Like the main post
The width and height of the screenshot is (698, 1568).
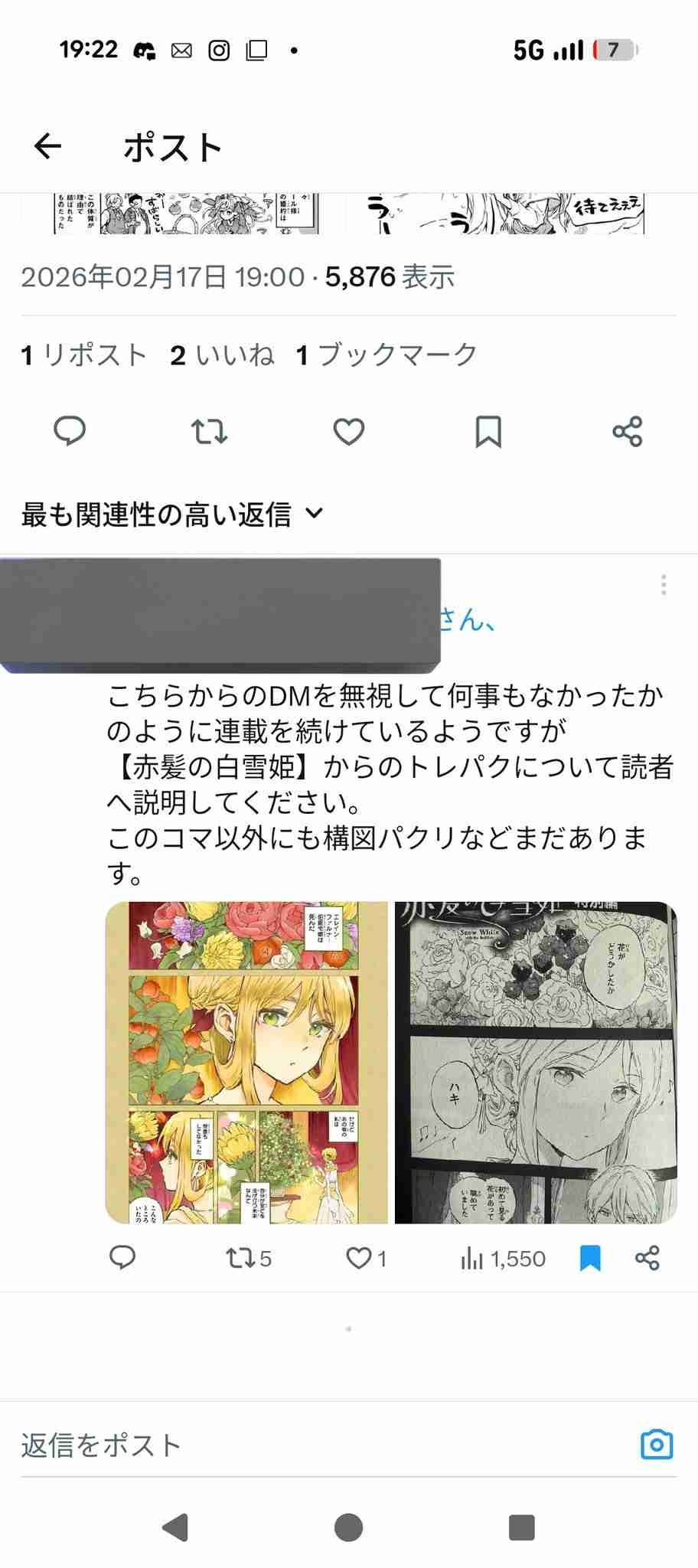click(348, 432)
